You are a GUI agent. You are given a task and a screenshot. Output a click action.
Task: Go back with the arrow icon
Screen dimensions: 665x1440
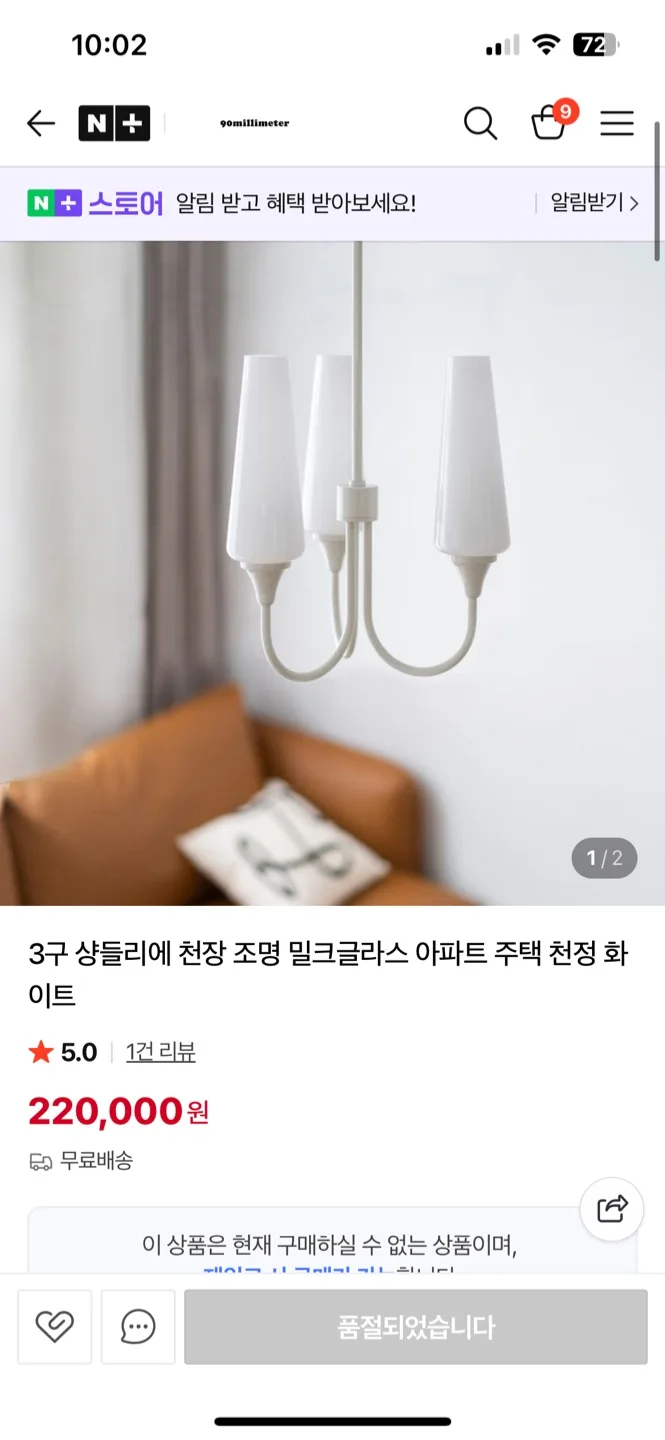(40, 124)
